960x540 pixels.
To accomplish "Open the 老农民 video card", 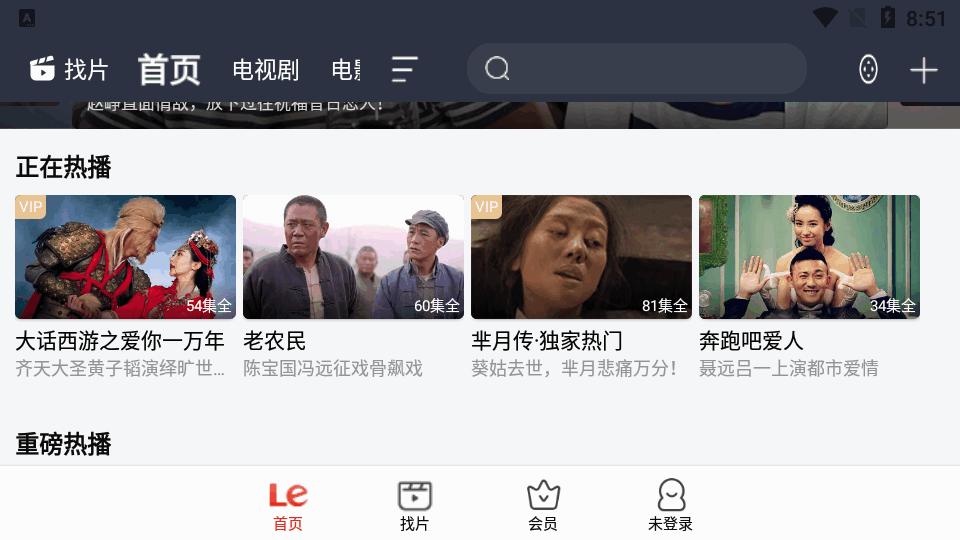I will [353, 257].
